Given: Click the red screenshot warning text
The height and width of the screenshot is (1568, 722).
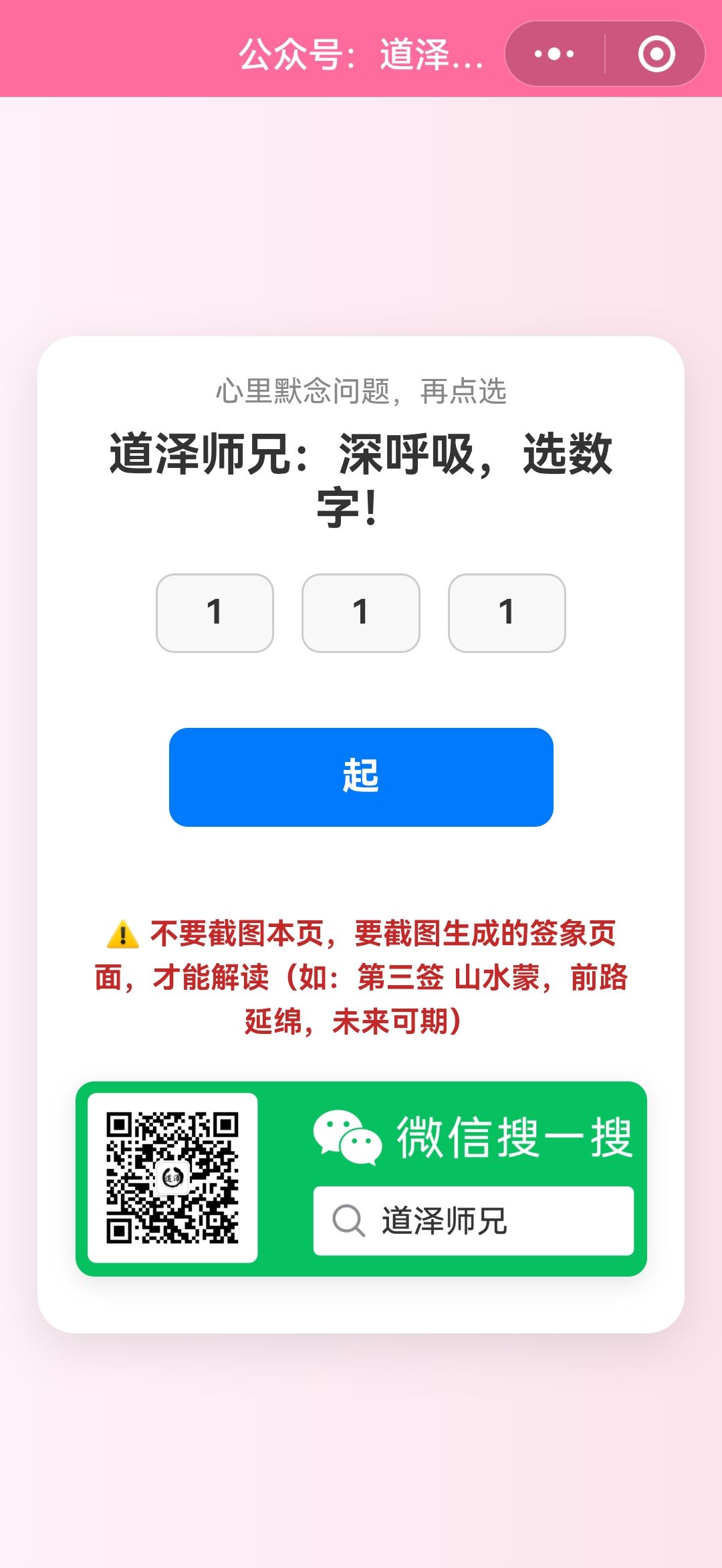Looking at the screenshot, I should 361,976.
